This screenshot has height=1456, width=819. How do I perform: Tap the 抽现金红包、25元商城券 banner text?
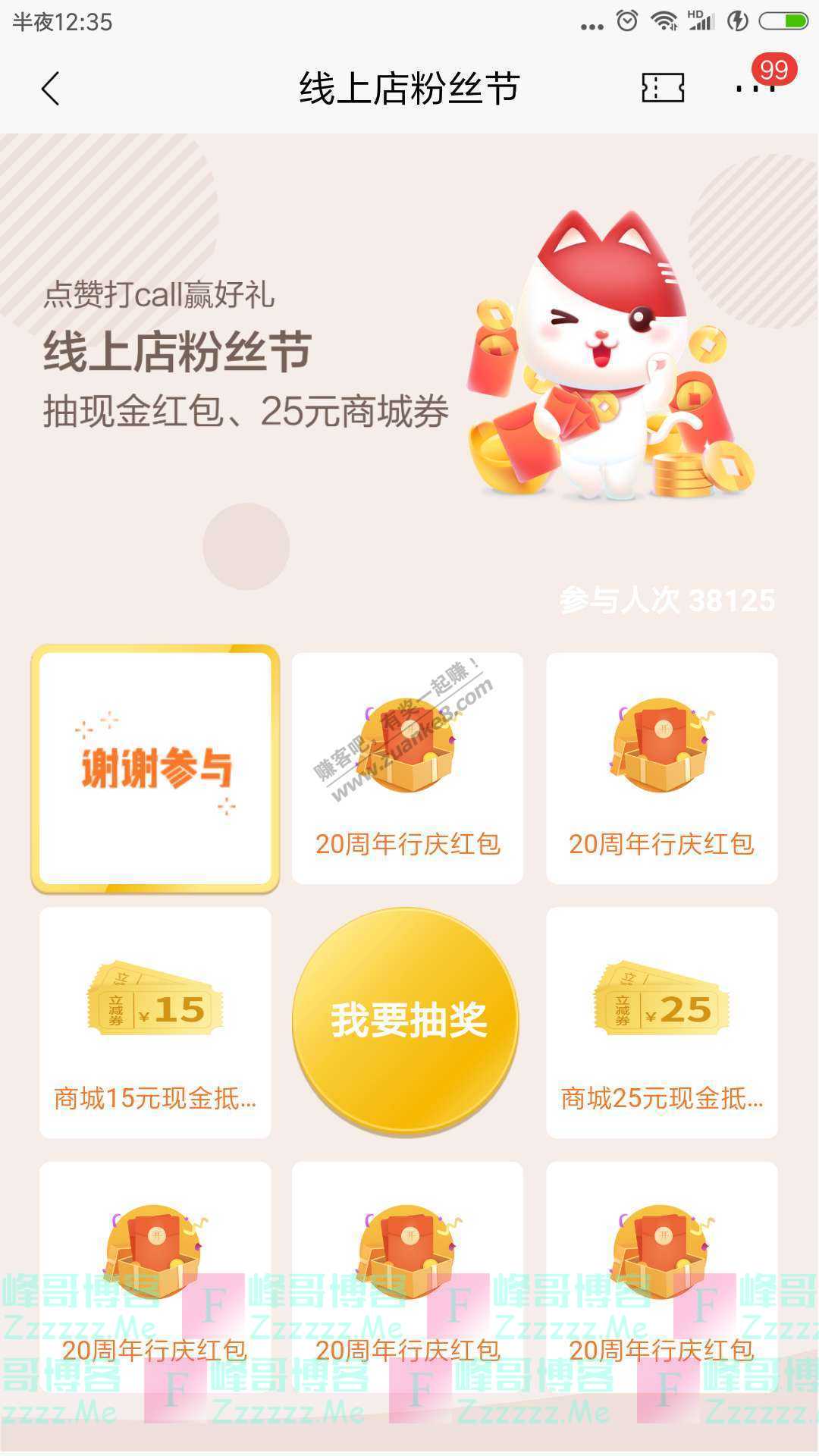tap(245, 409)
